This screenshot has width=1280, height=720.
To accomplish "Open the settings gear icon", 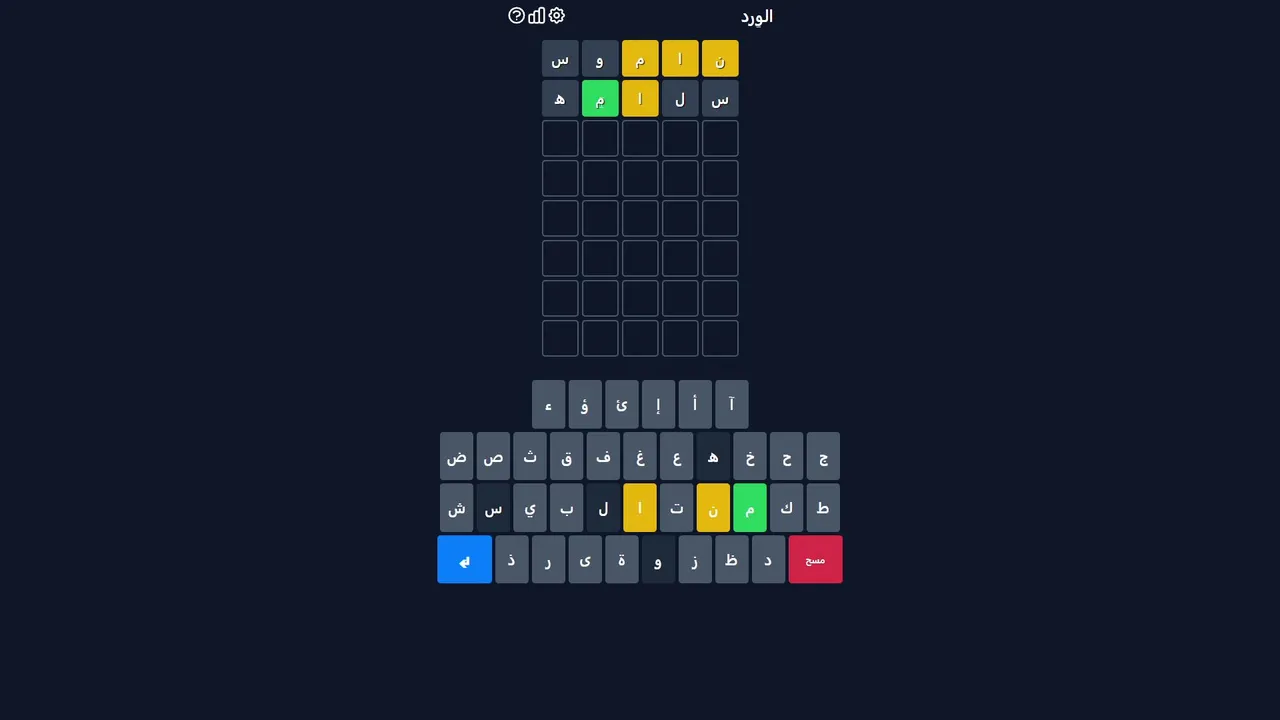I will pyautogui.click(x=557, y=15).
